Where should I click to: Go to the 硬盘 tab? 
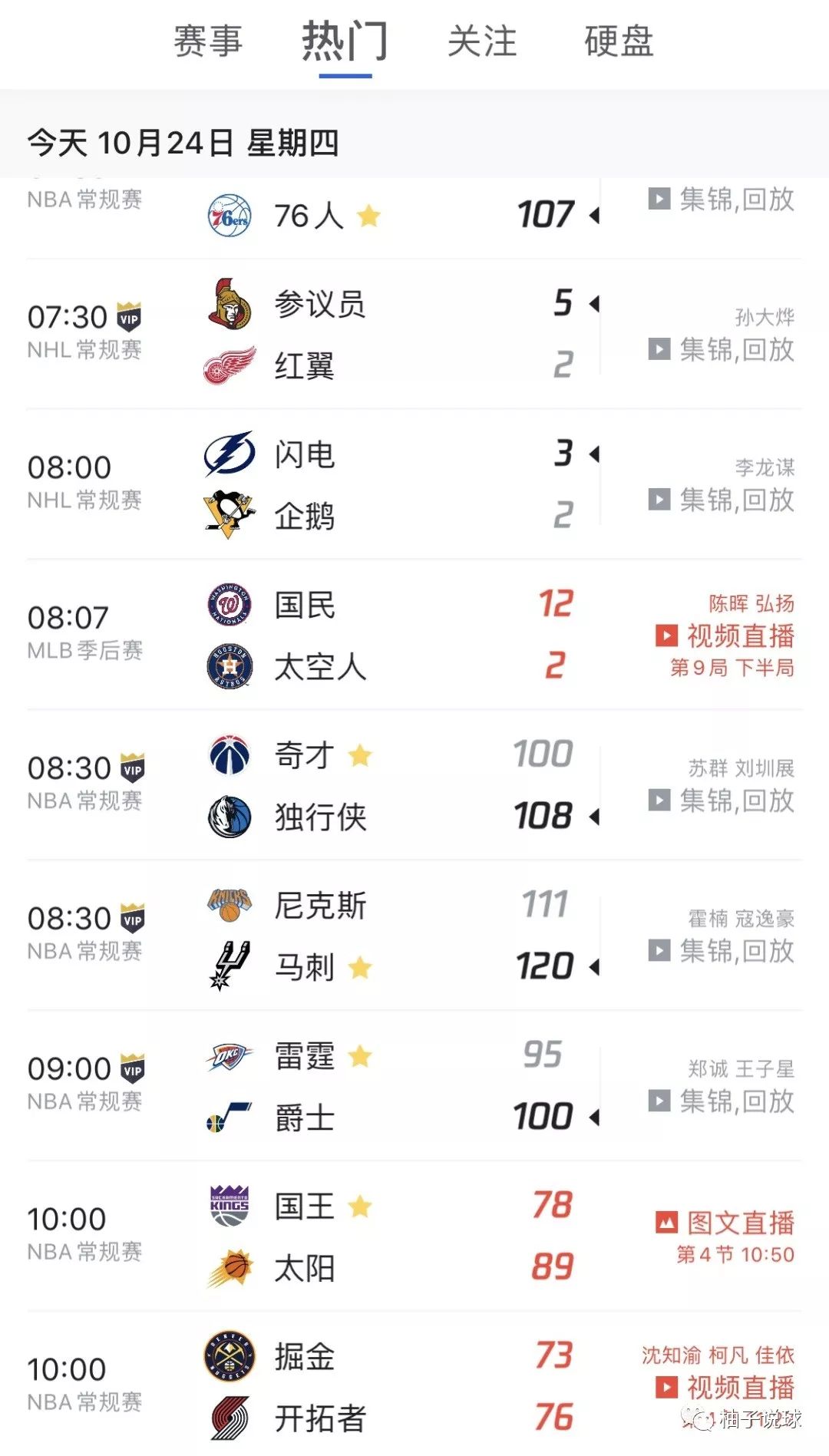pos(619,41)
